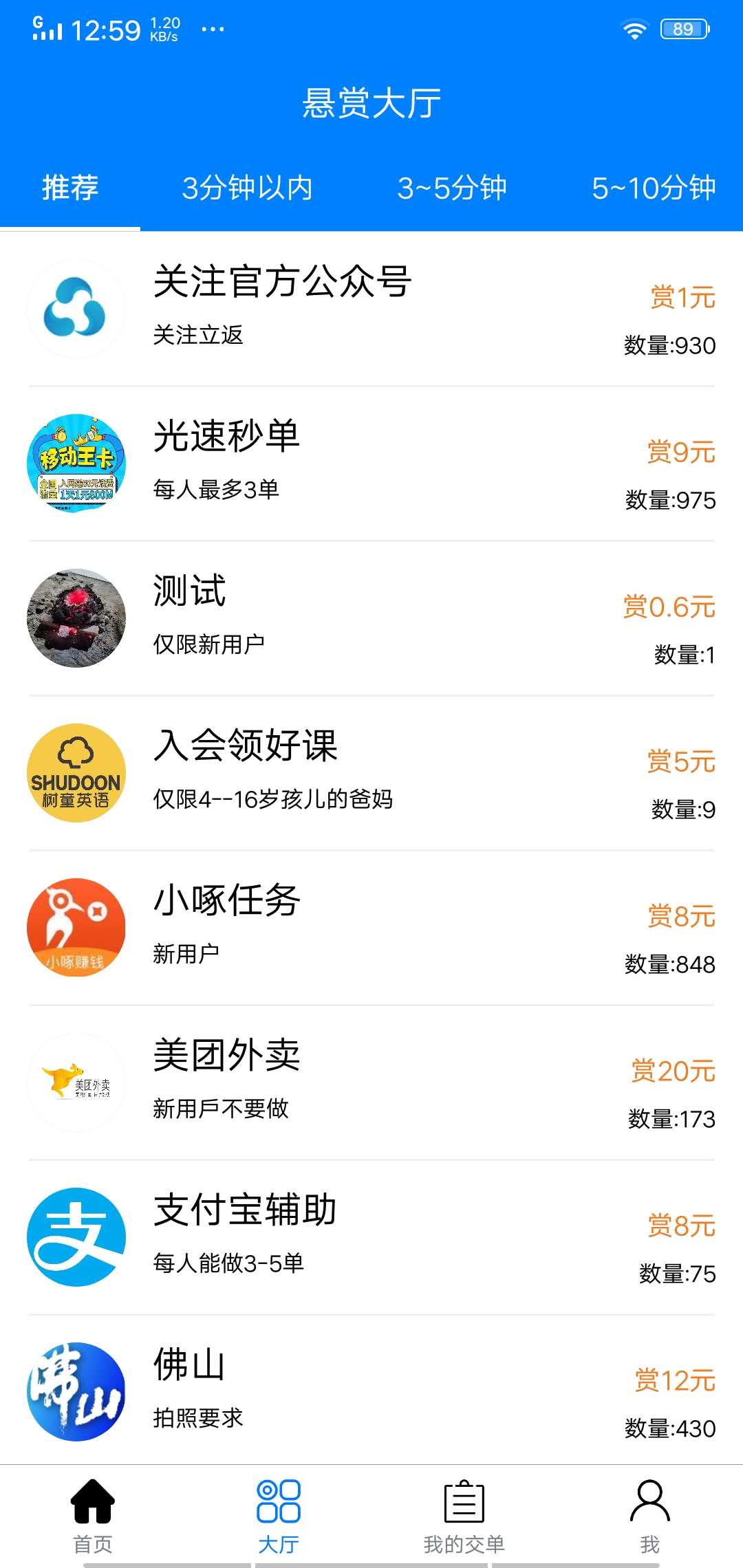Switch to the 3分钟以内 tab
743x1568 pixels.
coord(249,188)
